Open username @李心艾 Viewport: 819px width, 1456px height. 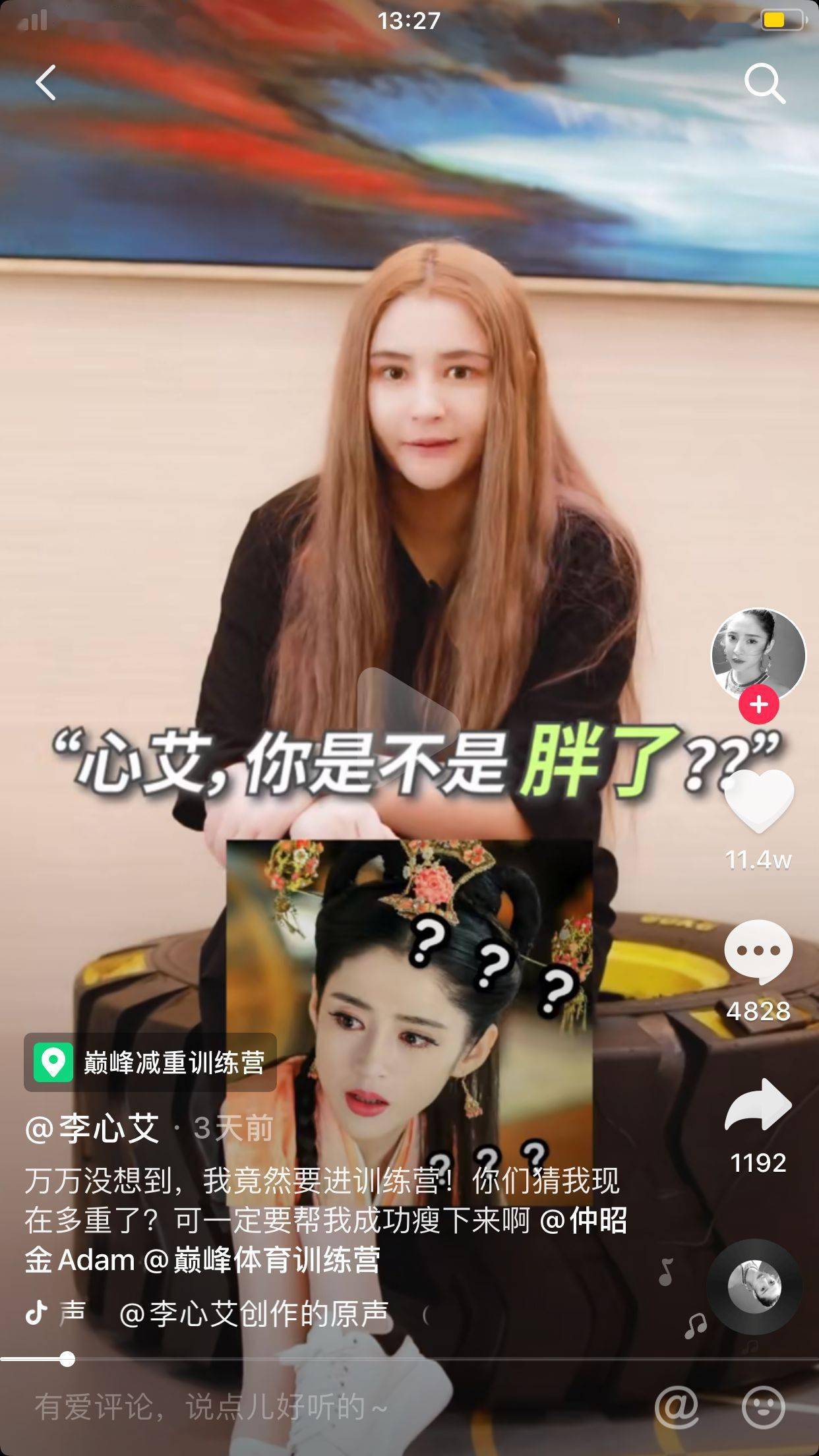pos(92,1128)
